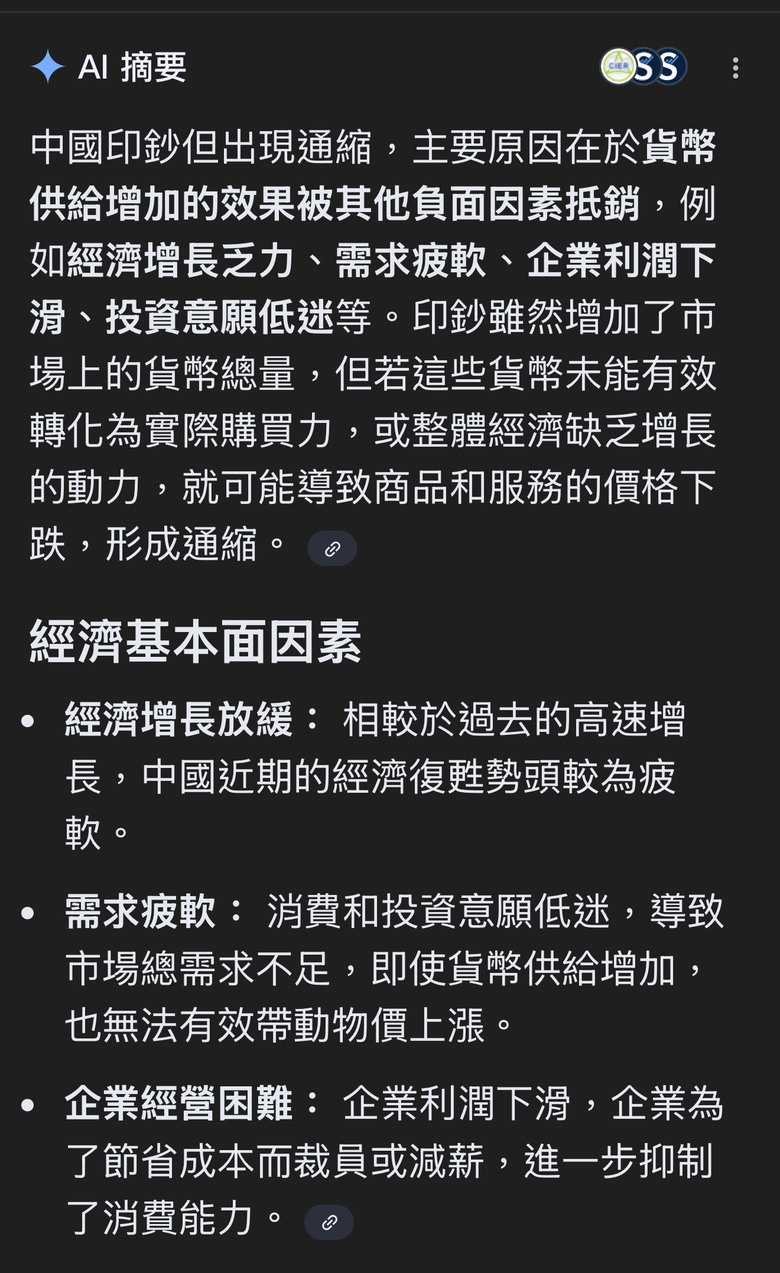Tap the source link chip after 形成通縮
This screenshot has width=780, height=1273.
[332, 548]
